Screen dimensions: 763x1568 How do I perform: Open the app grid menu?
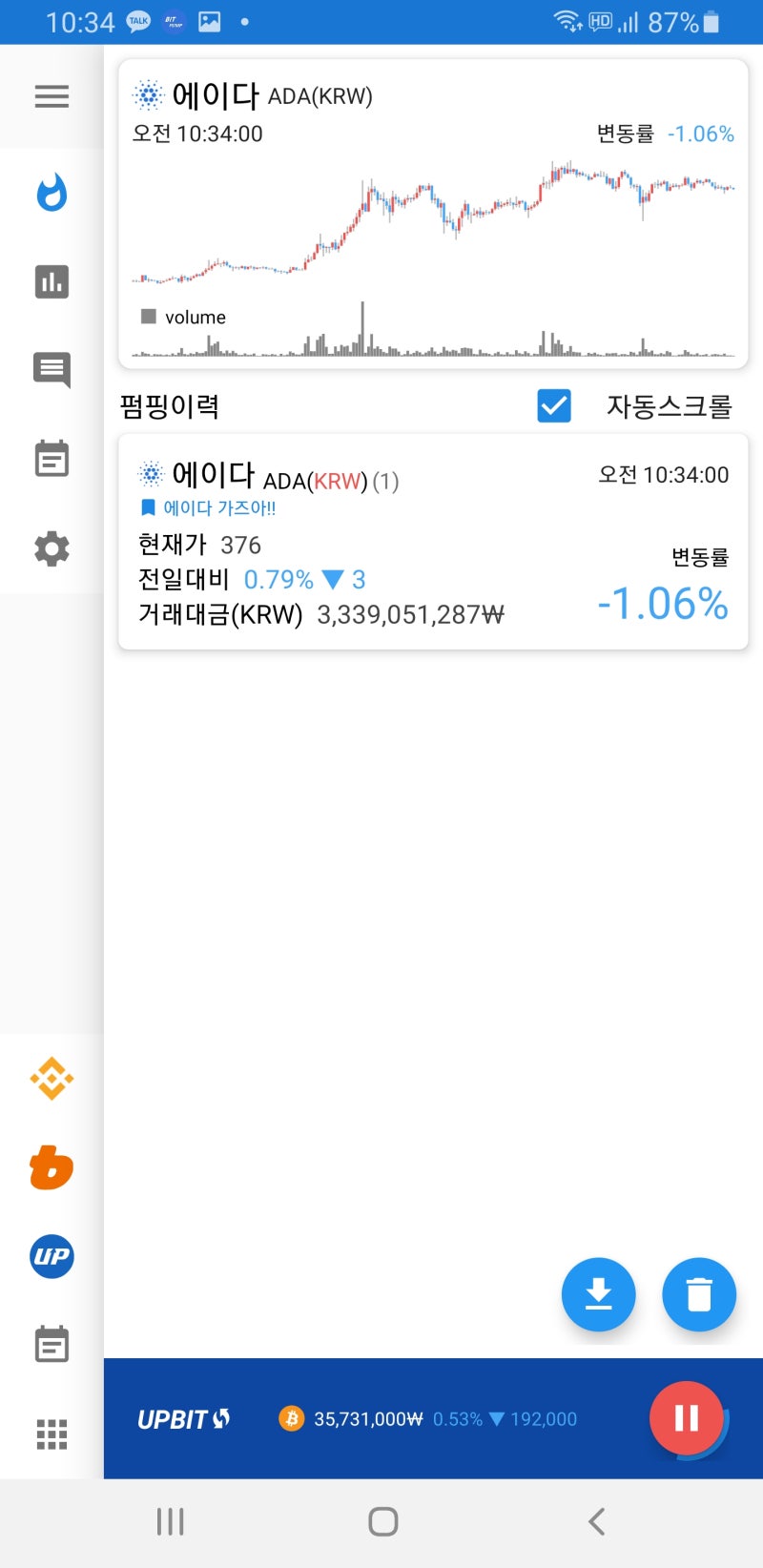click(x=52, y=1436)
